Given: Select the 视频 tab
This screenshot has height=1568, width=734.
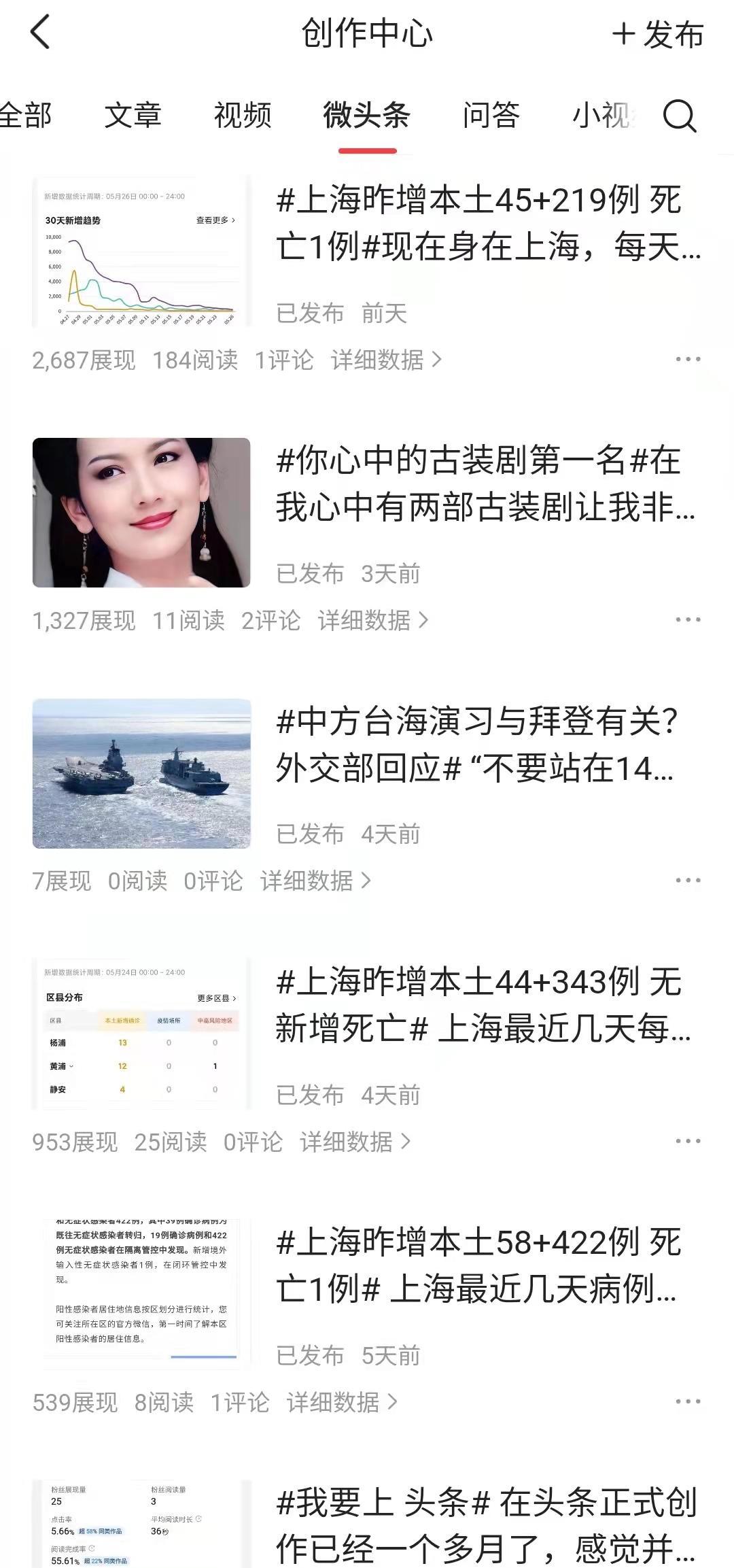Looking at the screenshot, I should 243,116.
